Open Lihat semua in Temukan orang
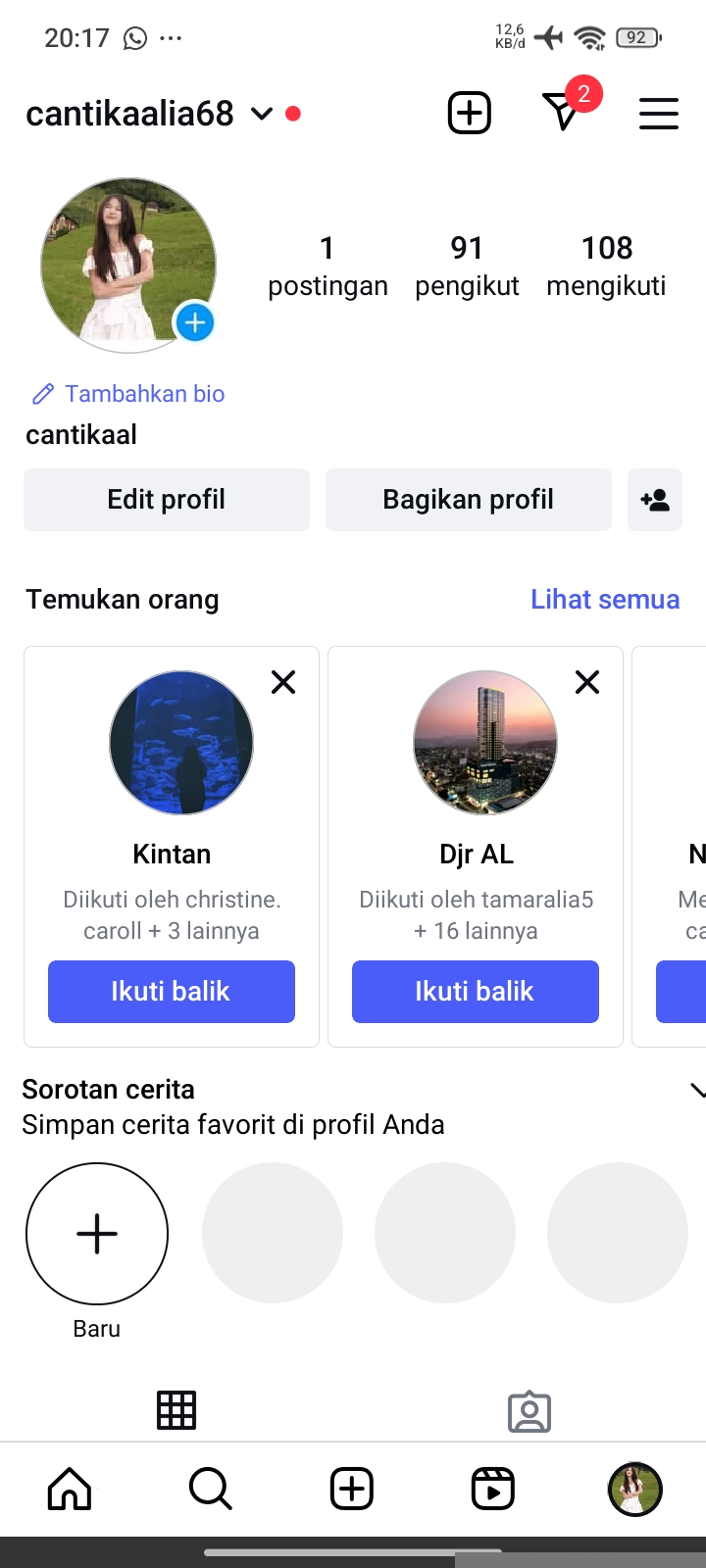This screenshot has height=1568, width=706. [x=605, y=600]
